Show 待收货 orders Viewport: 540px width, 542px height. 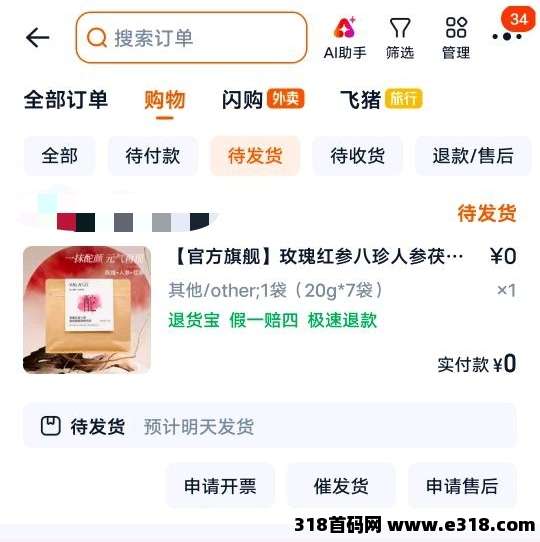(x=357, y=156)
